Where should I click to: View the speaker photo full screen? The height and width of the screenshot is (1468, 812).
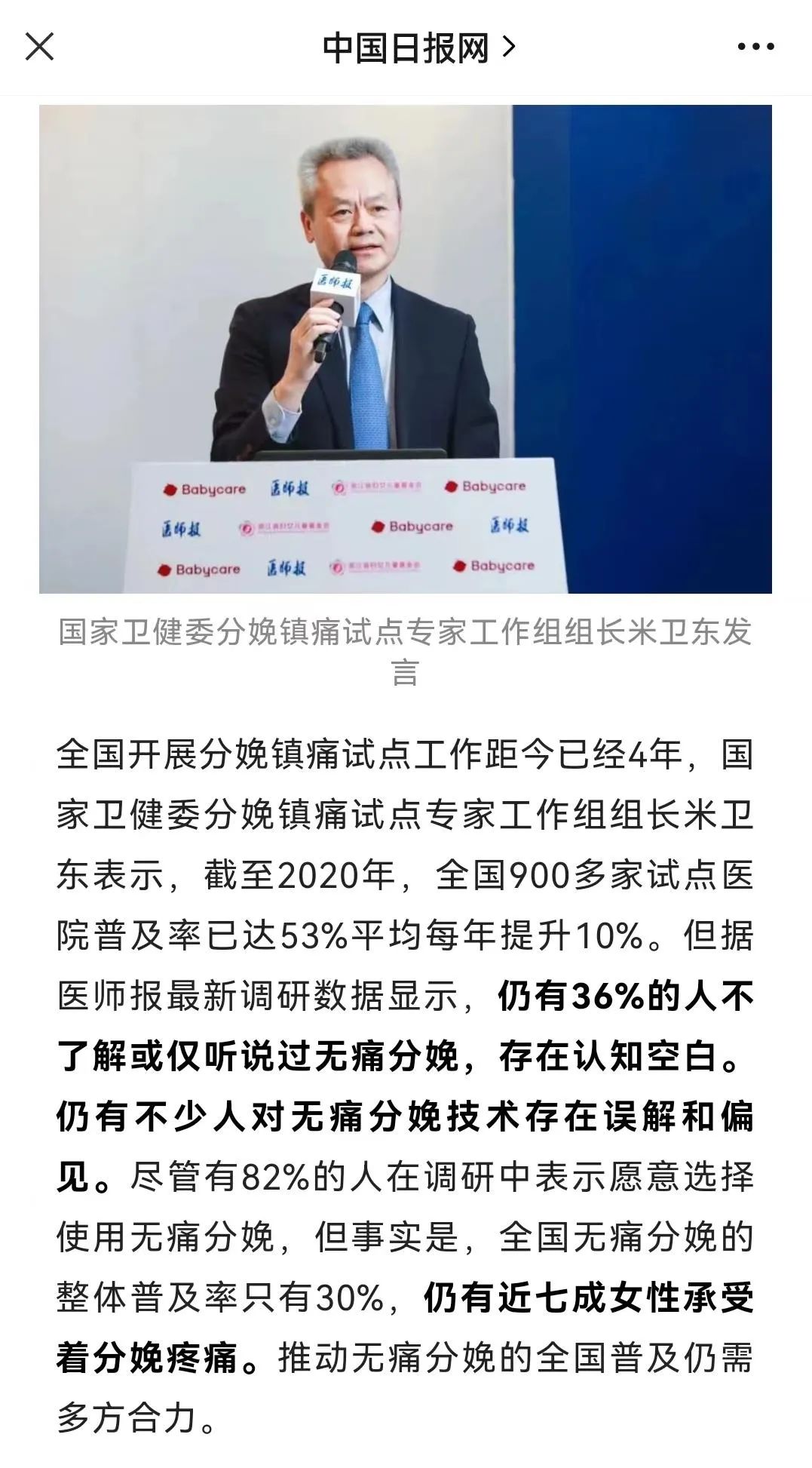click(x=405, y=349)
